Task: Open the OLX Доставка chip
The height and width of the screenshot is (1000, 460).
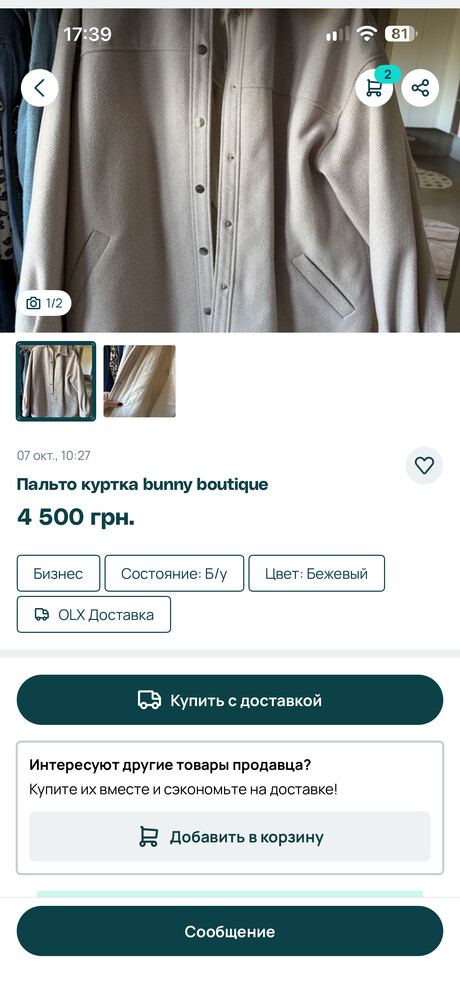Action: [x=94, y=615]
